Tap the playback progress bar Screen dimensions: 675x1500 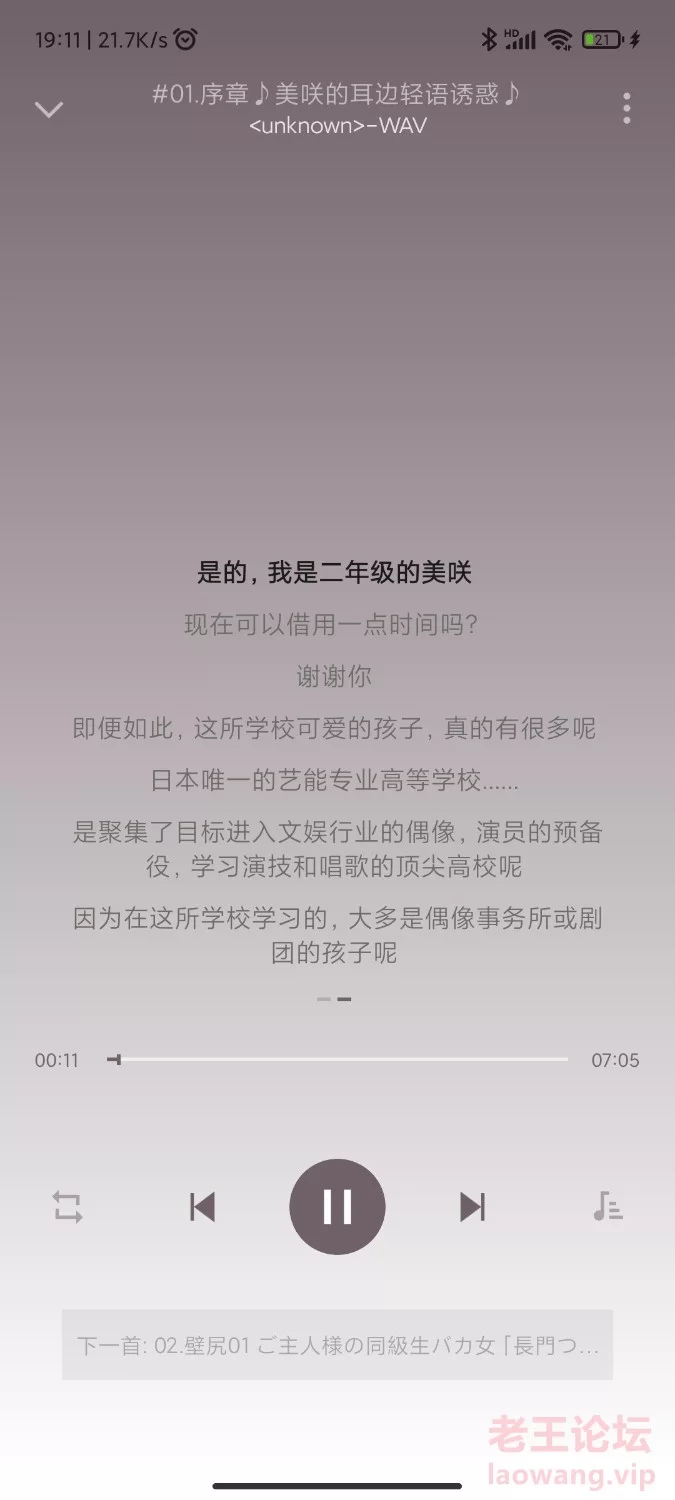click(x=337, y=1059)
